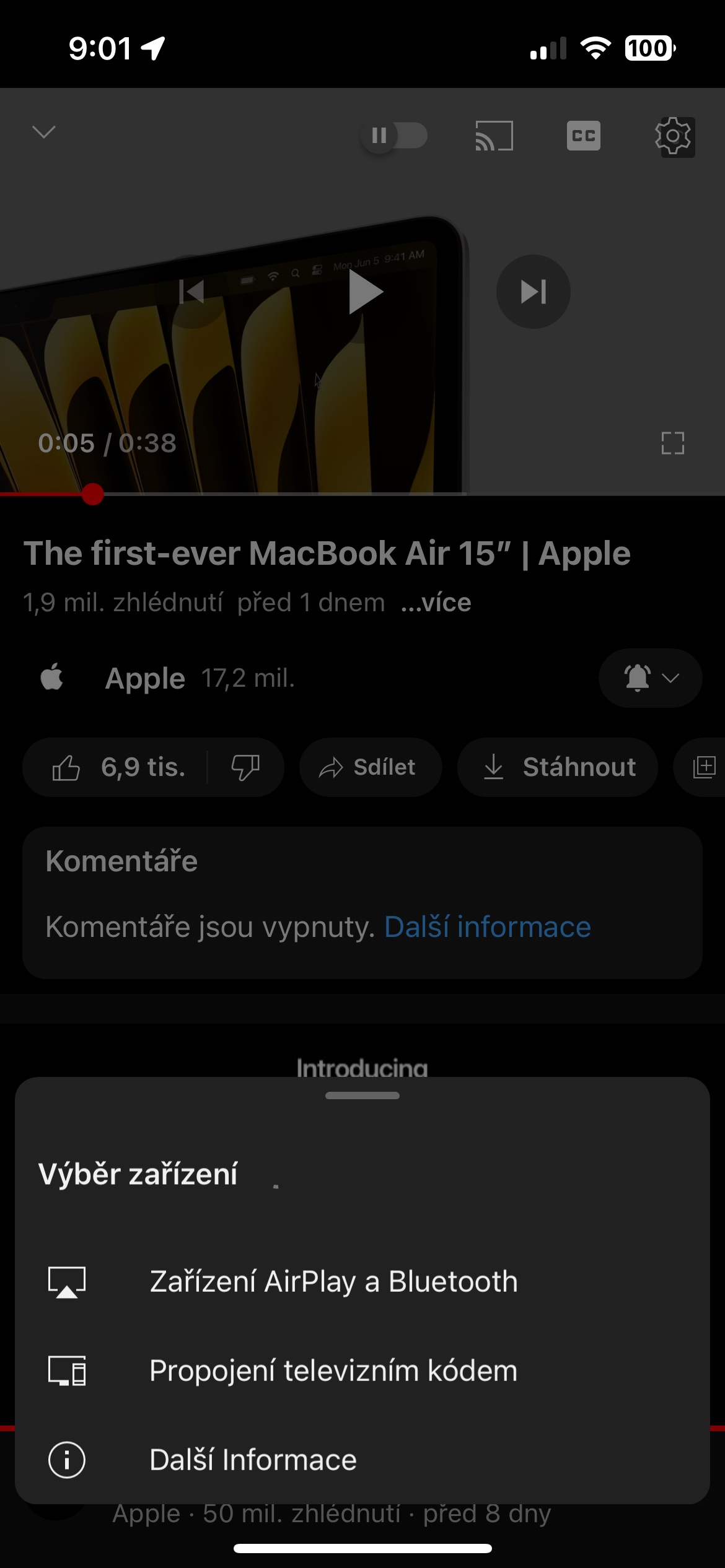Select Zařízení AirPlay a Bluetooth option
The image size is (725, 1568).
[333, 1281]
